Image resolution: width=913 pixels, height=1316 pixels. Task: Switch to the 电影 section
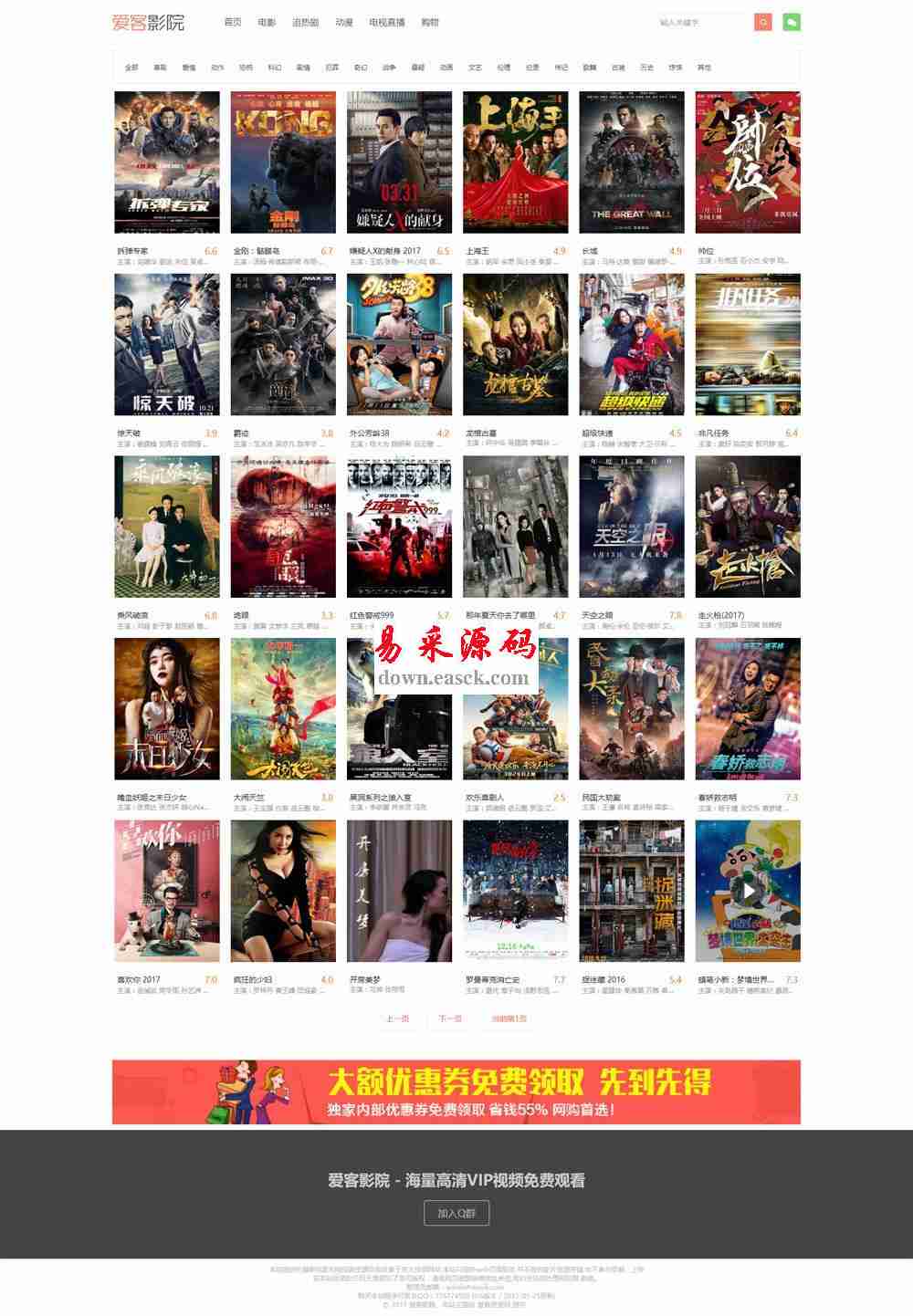pyautogui.click(x=267, y=22)
